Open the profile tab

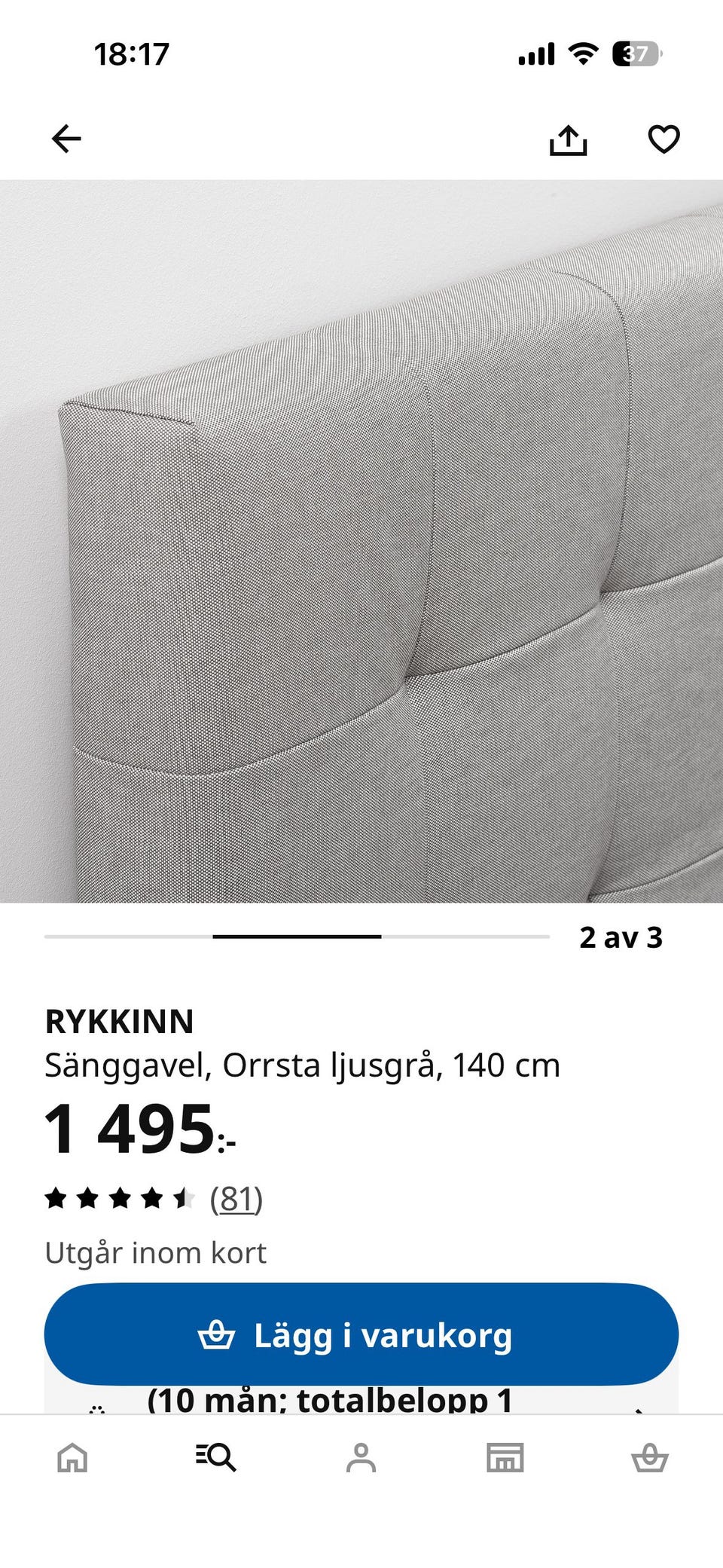[361, 1457]
